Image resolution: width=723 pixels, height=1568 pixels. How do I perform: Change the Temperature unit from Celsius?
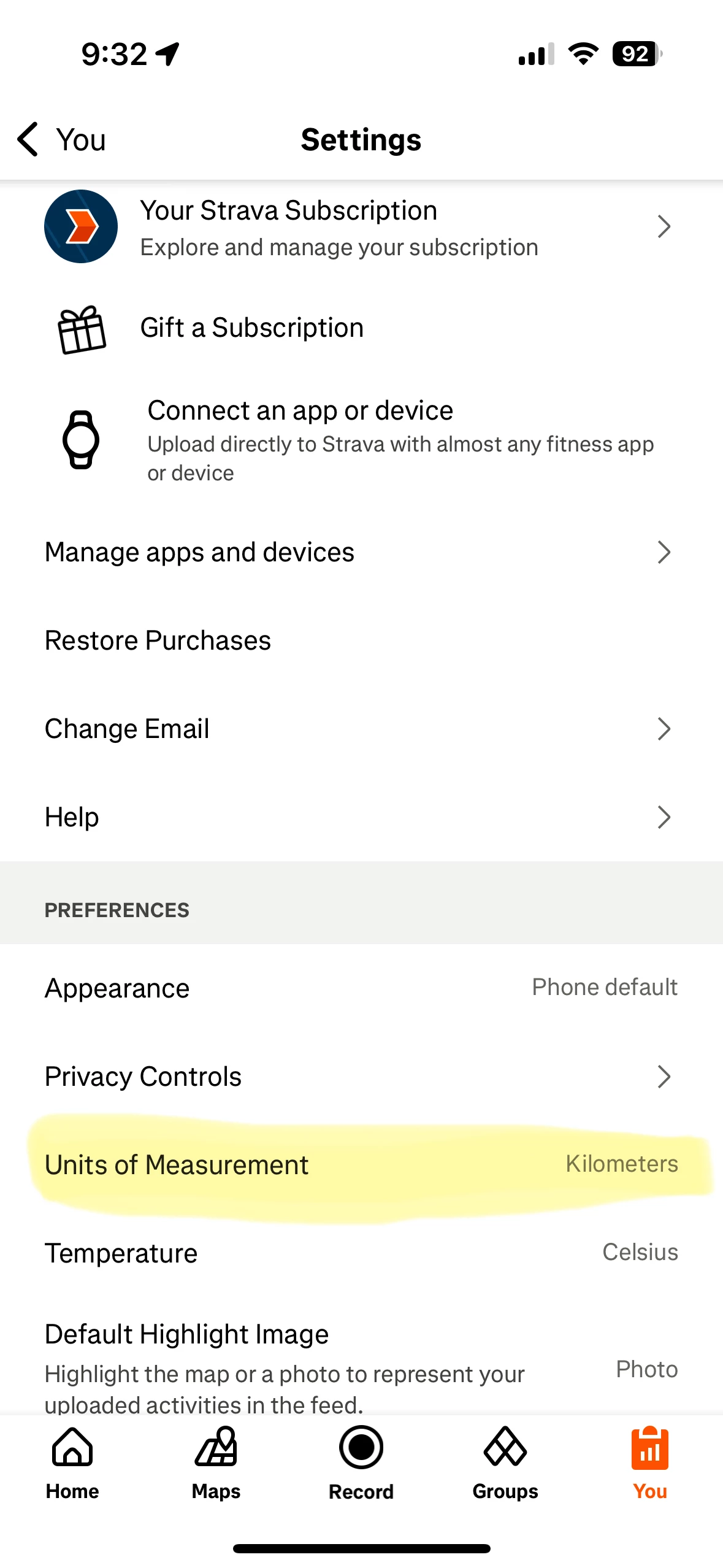point(361,1253)
